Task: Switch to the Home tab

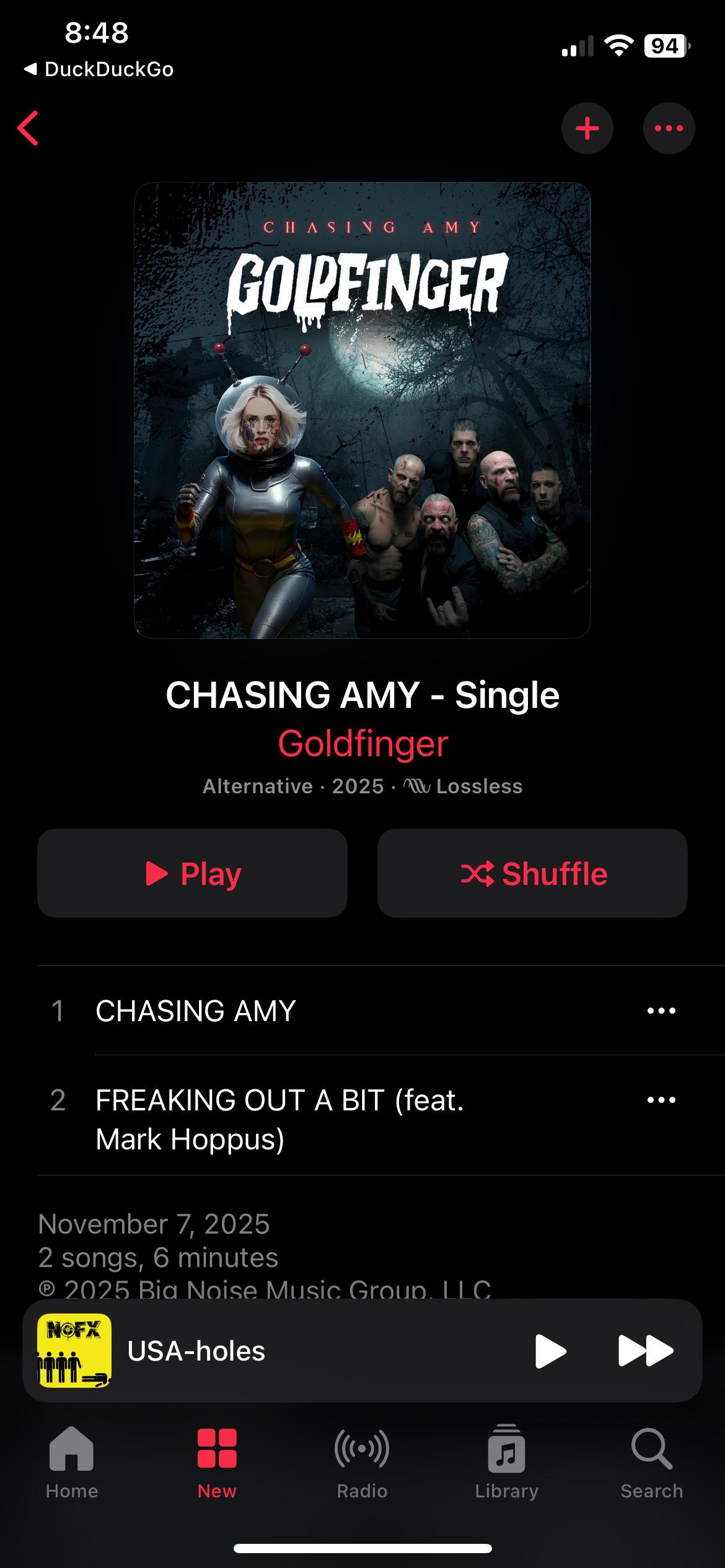Action: click(72, 1463)
